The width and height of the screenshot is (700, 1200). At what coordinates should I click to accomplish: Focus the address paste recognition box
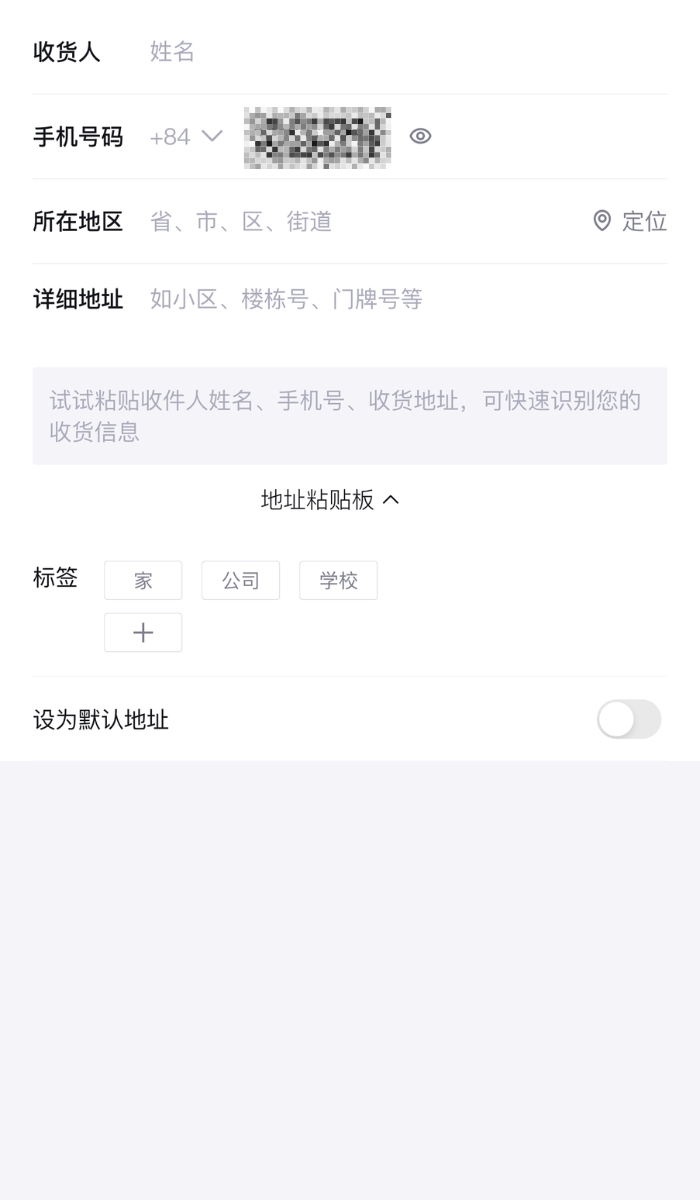349,416
